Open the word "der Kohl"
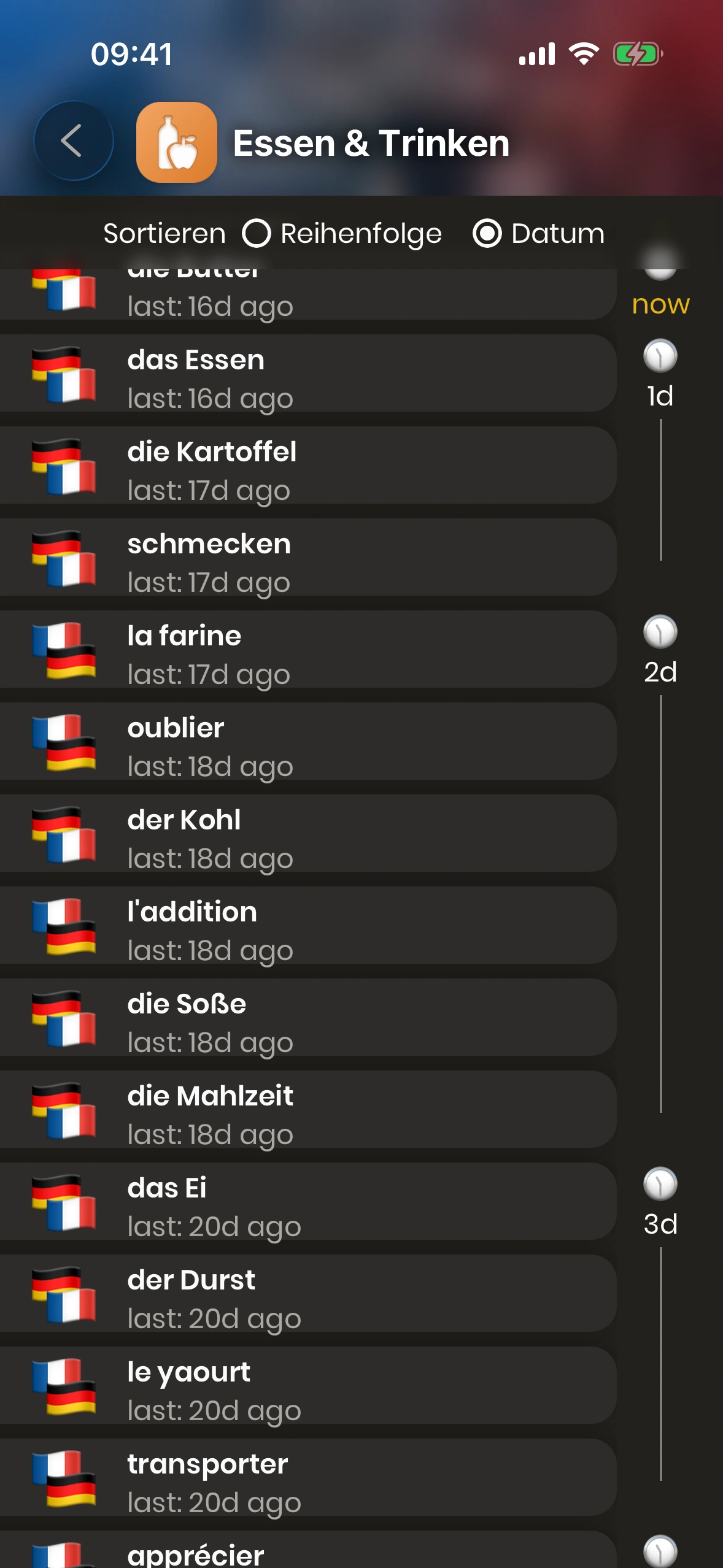The width and height of the screenshot is (723, 1568). pyautogui.click(x=307, y=834)
